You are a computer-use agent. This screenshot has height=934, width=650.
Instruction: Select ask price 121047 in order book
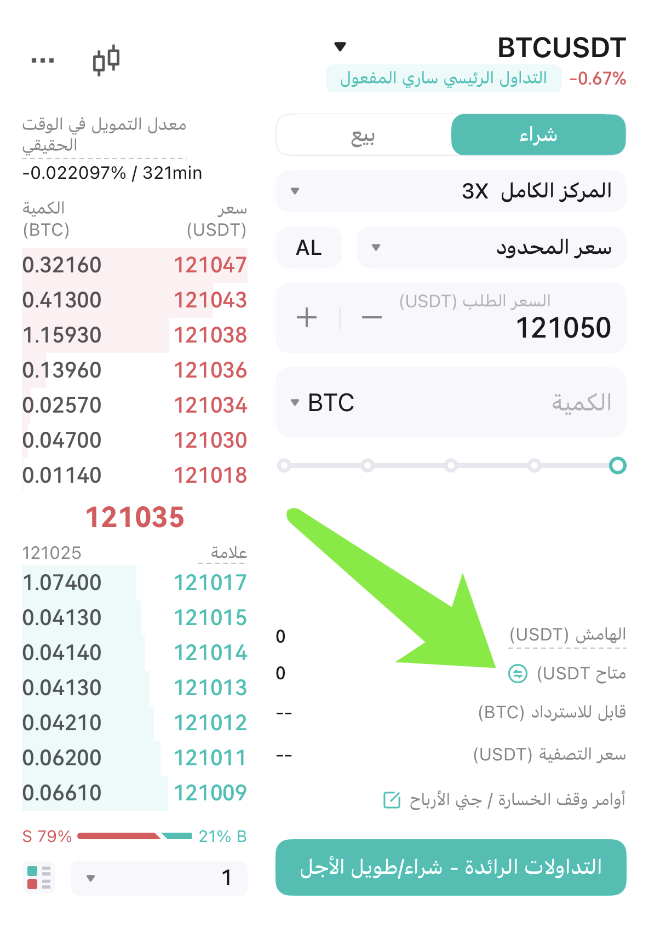coord(210,265)
